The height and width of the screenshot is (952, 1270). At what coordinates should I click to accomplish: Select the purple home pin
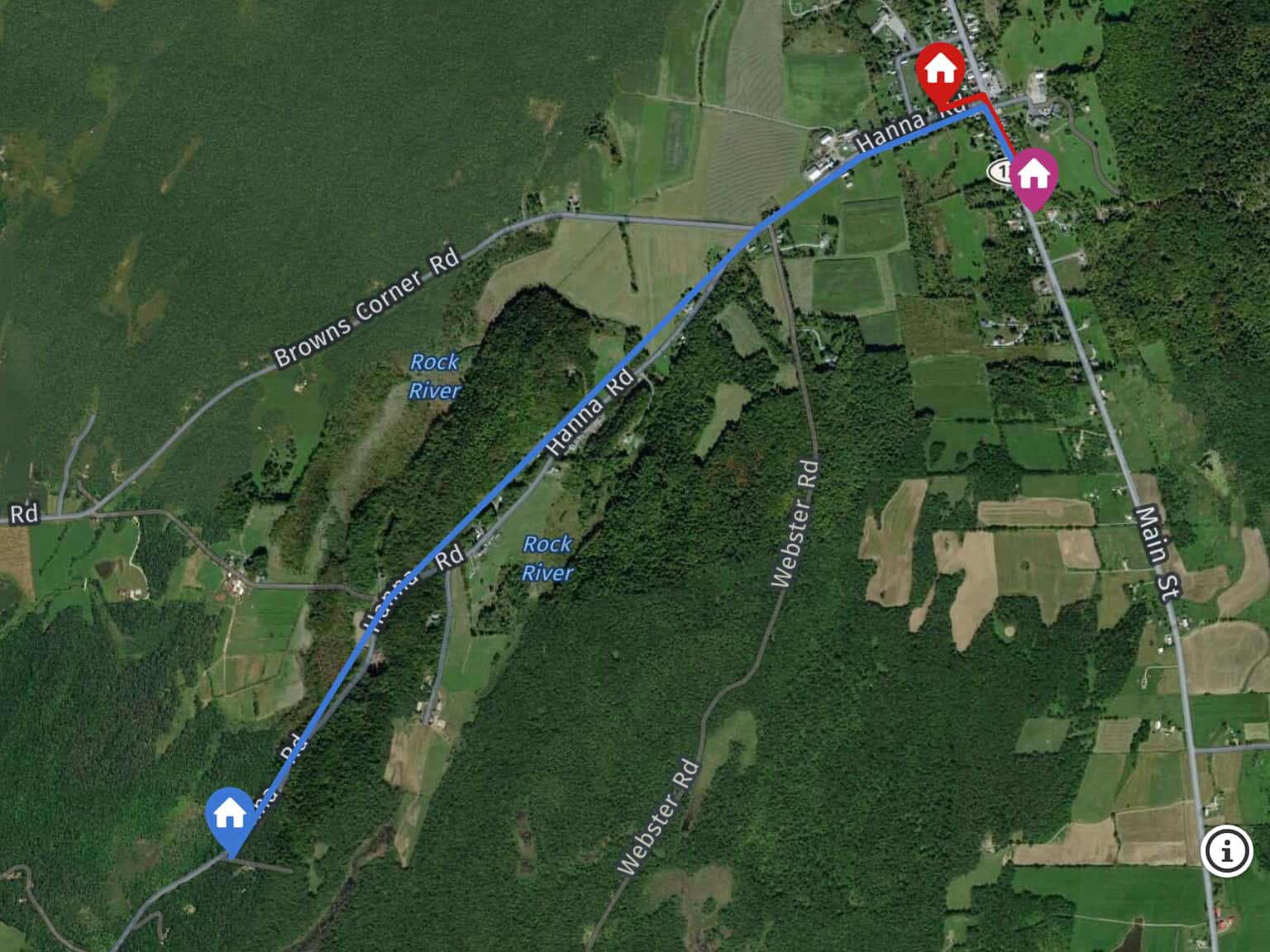(x=1034, y=175)
